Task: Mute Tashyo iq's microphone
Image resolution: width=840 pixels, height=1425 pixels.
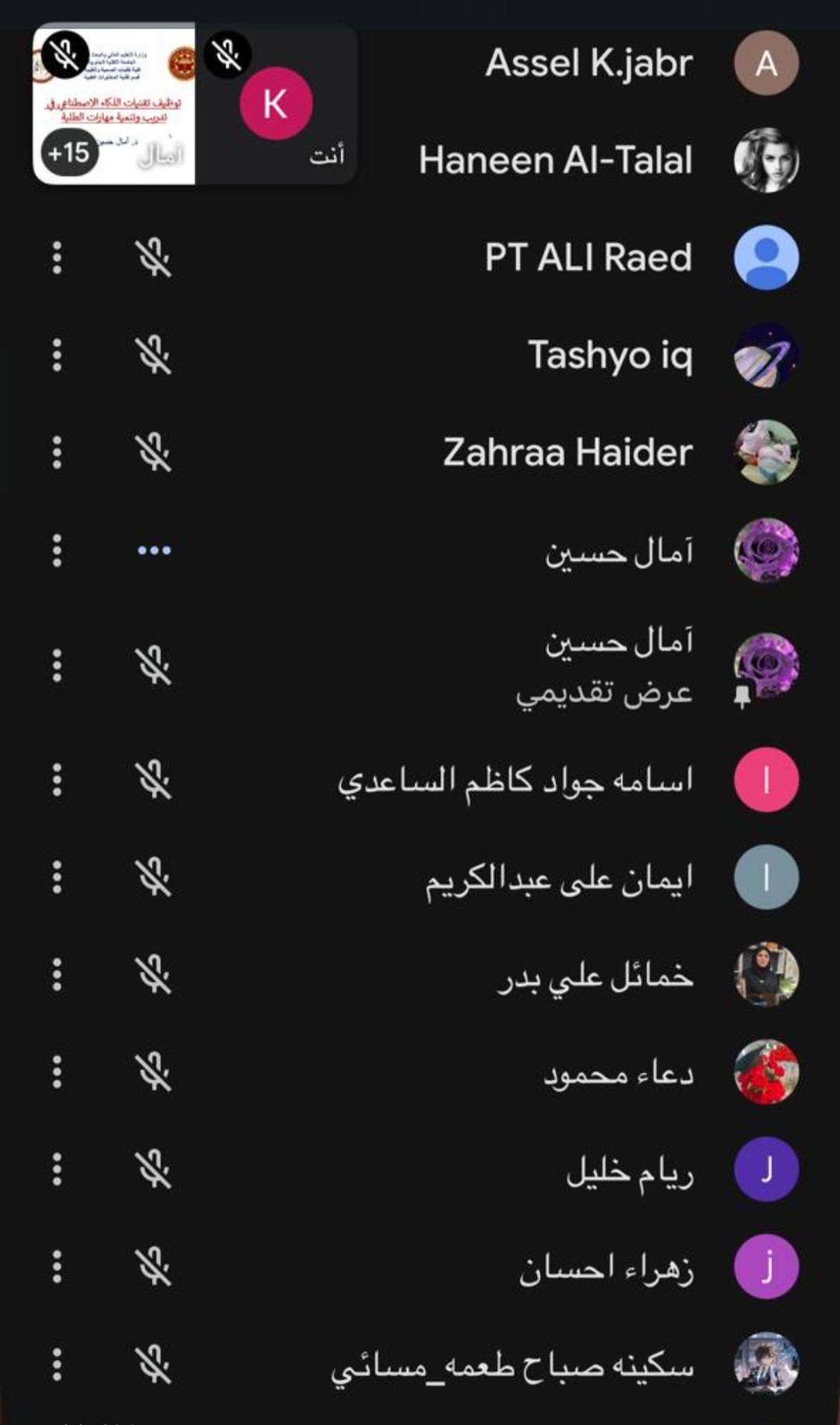Action: tap(154, 355)
